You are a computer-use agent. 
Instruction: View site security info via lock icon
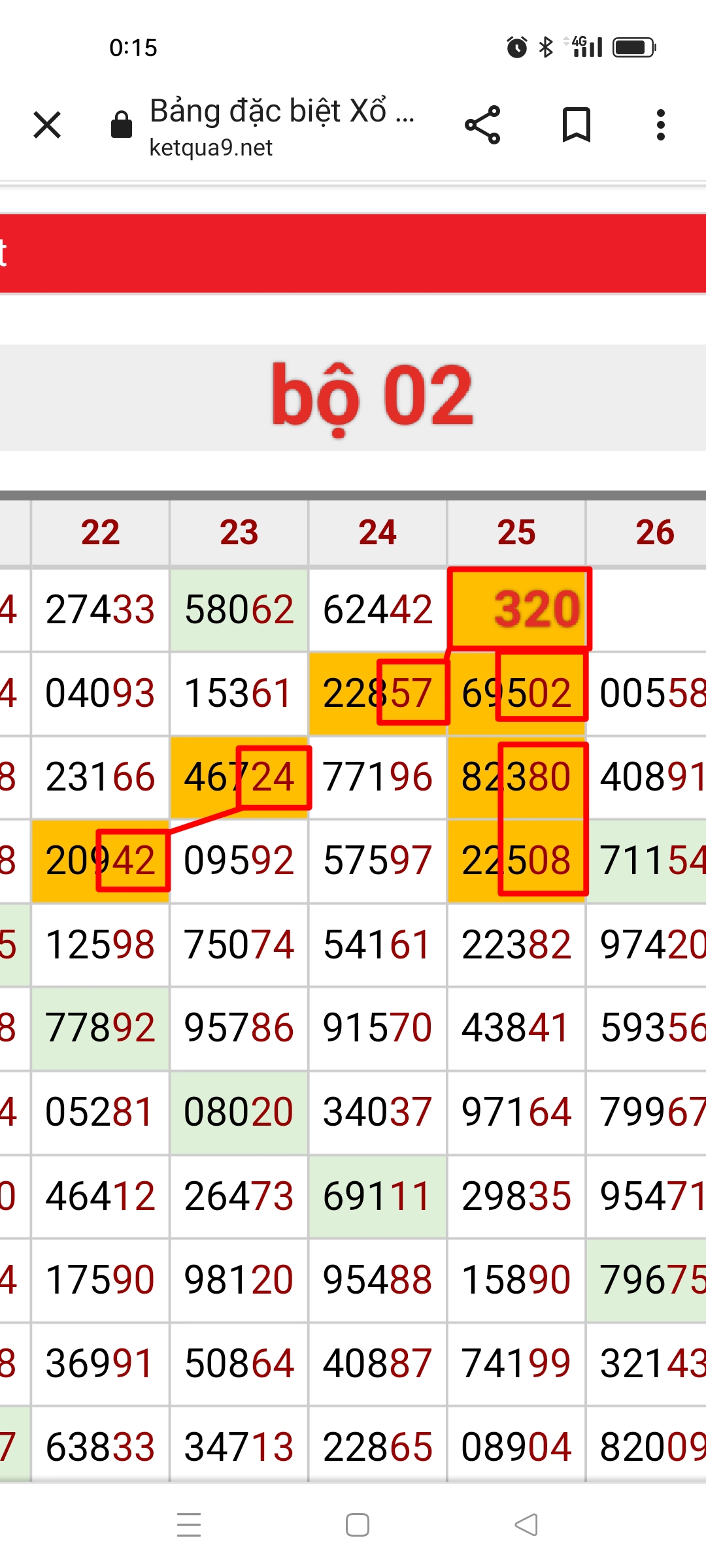pos(122,125)
